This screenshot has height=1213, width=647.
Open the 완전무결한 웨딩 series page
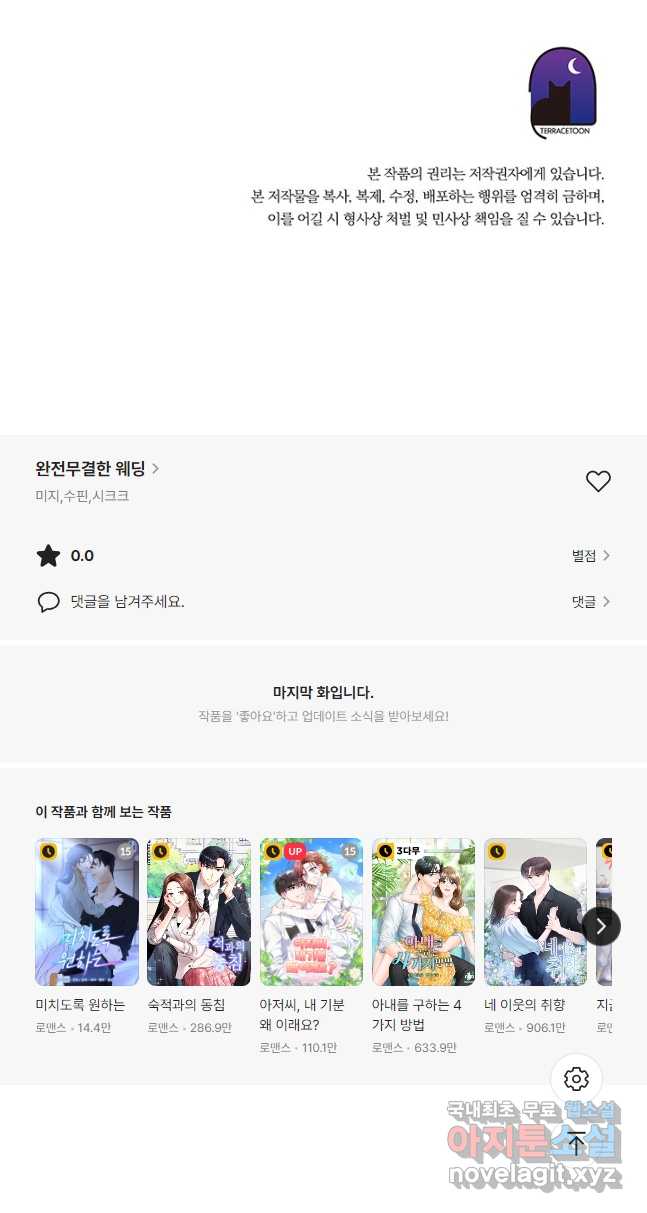(97, 468)
